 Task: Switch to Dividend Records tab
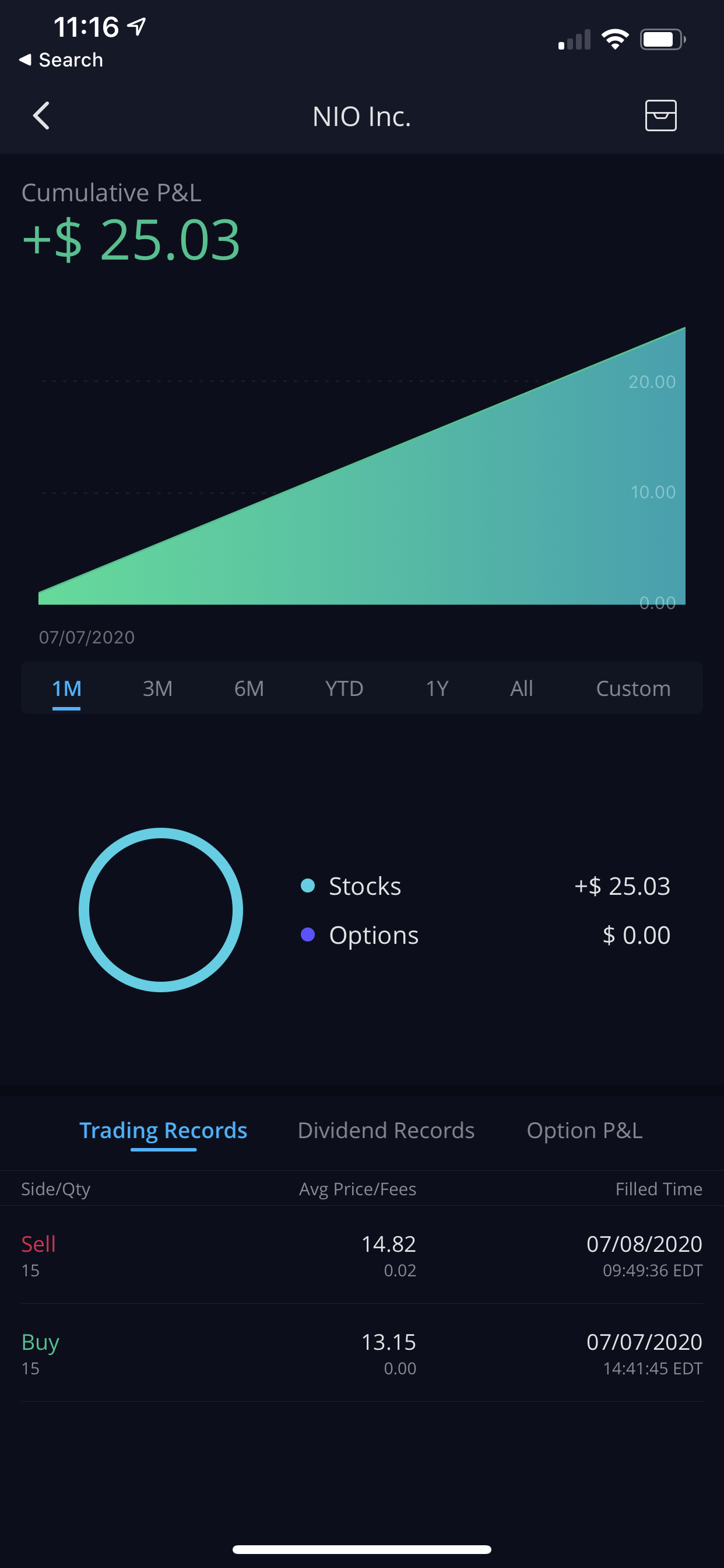386,1130
